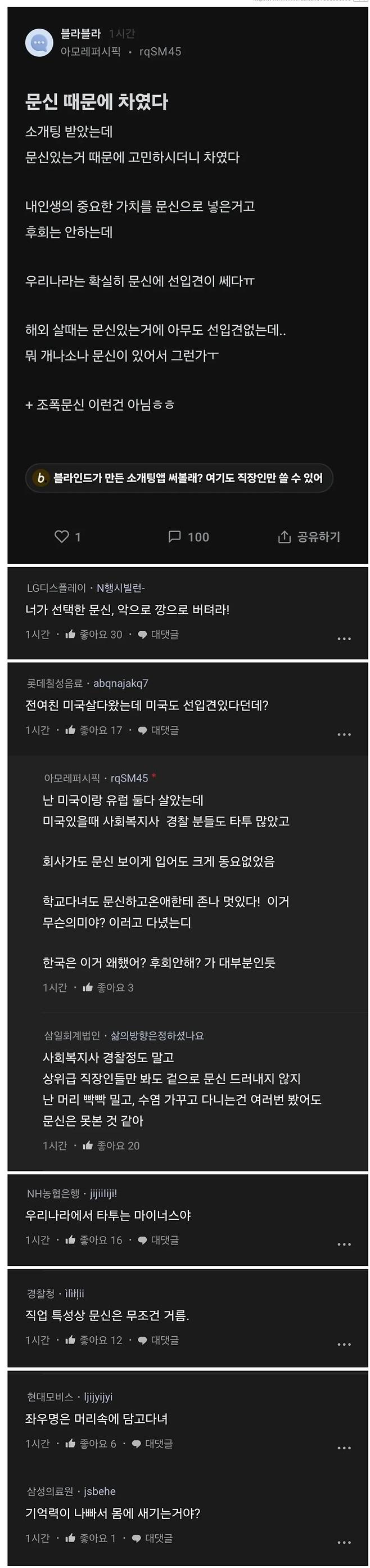This screenshot has height=1568, width=370.
Task: Like the post with the heart icon
Action: pos(62,536)
